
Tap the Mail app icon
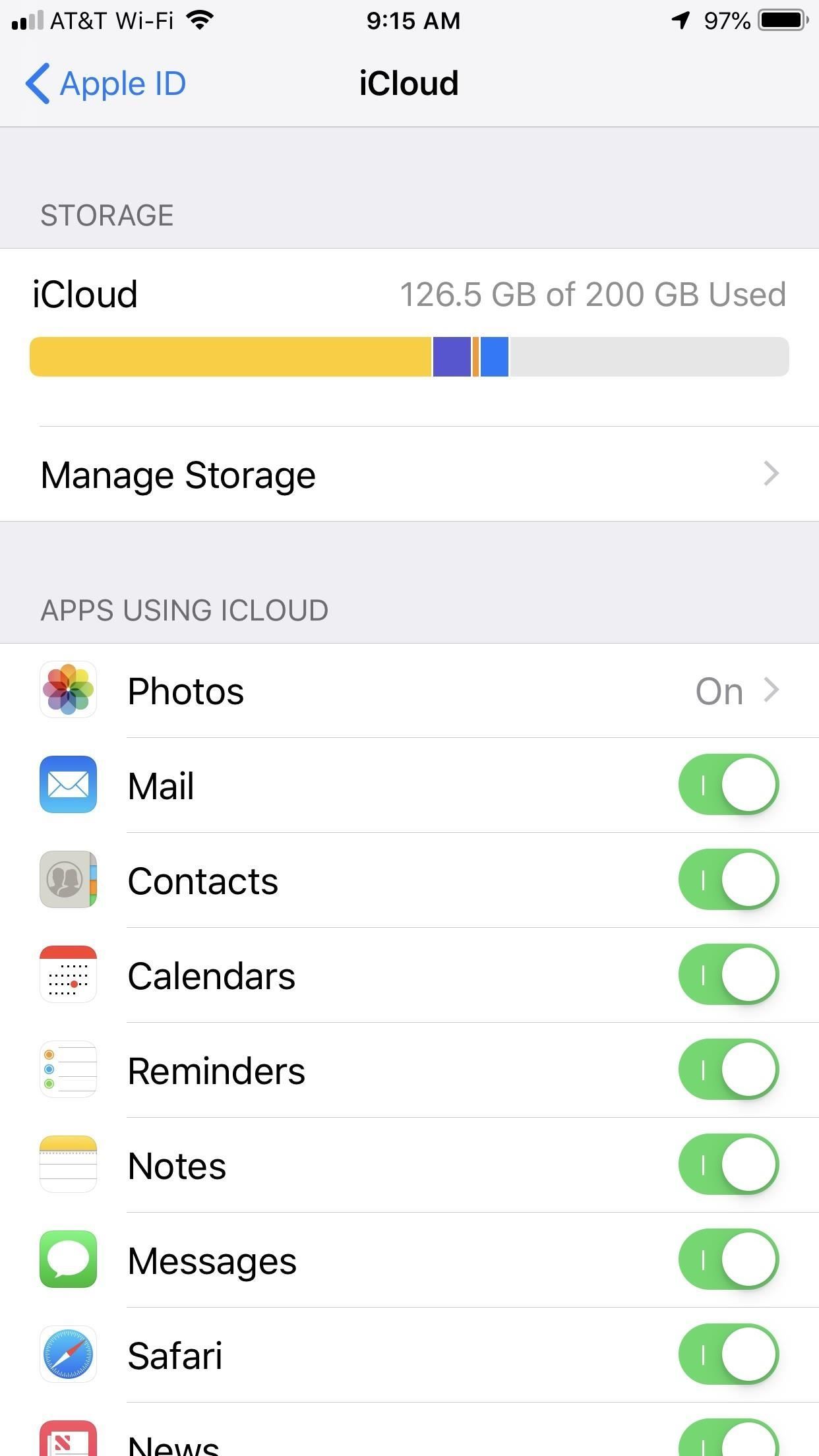[x=68, y=785]
